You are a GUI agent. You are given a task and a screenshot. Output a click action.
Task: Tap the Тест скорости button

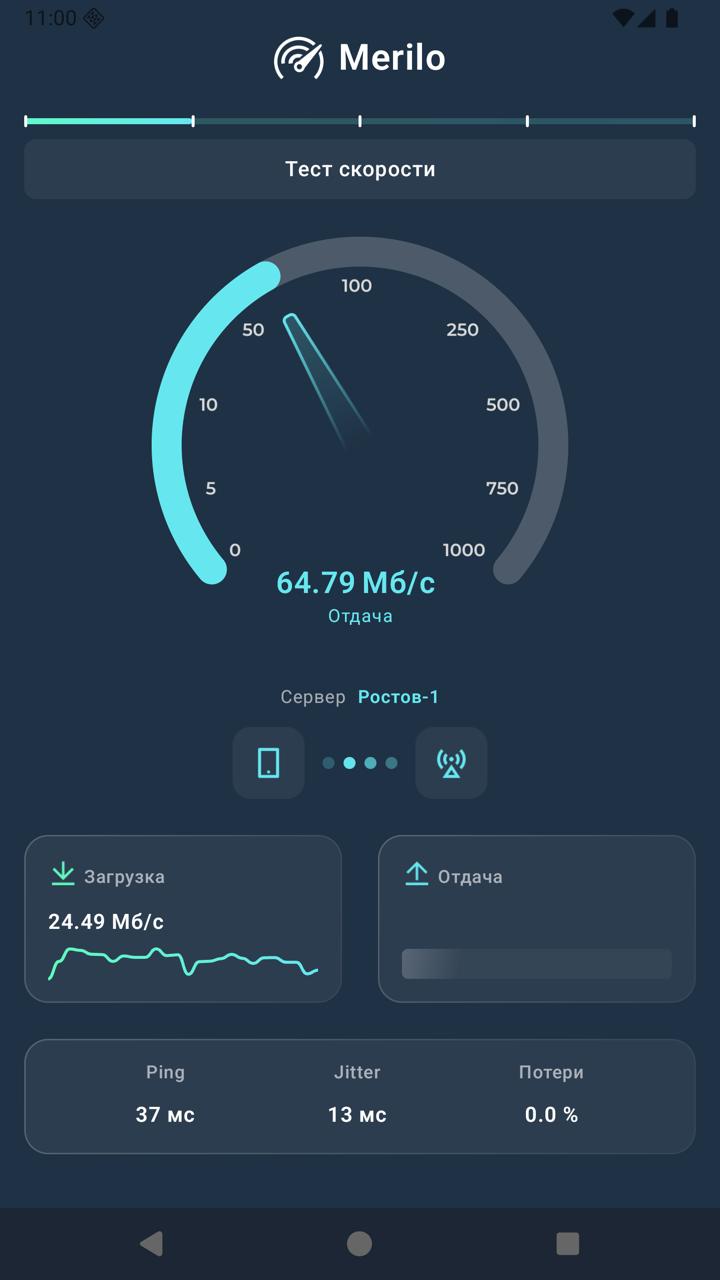pos(360,169)
